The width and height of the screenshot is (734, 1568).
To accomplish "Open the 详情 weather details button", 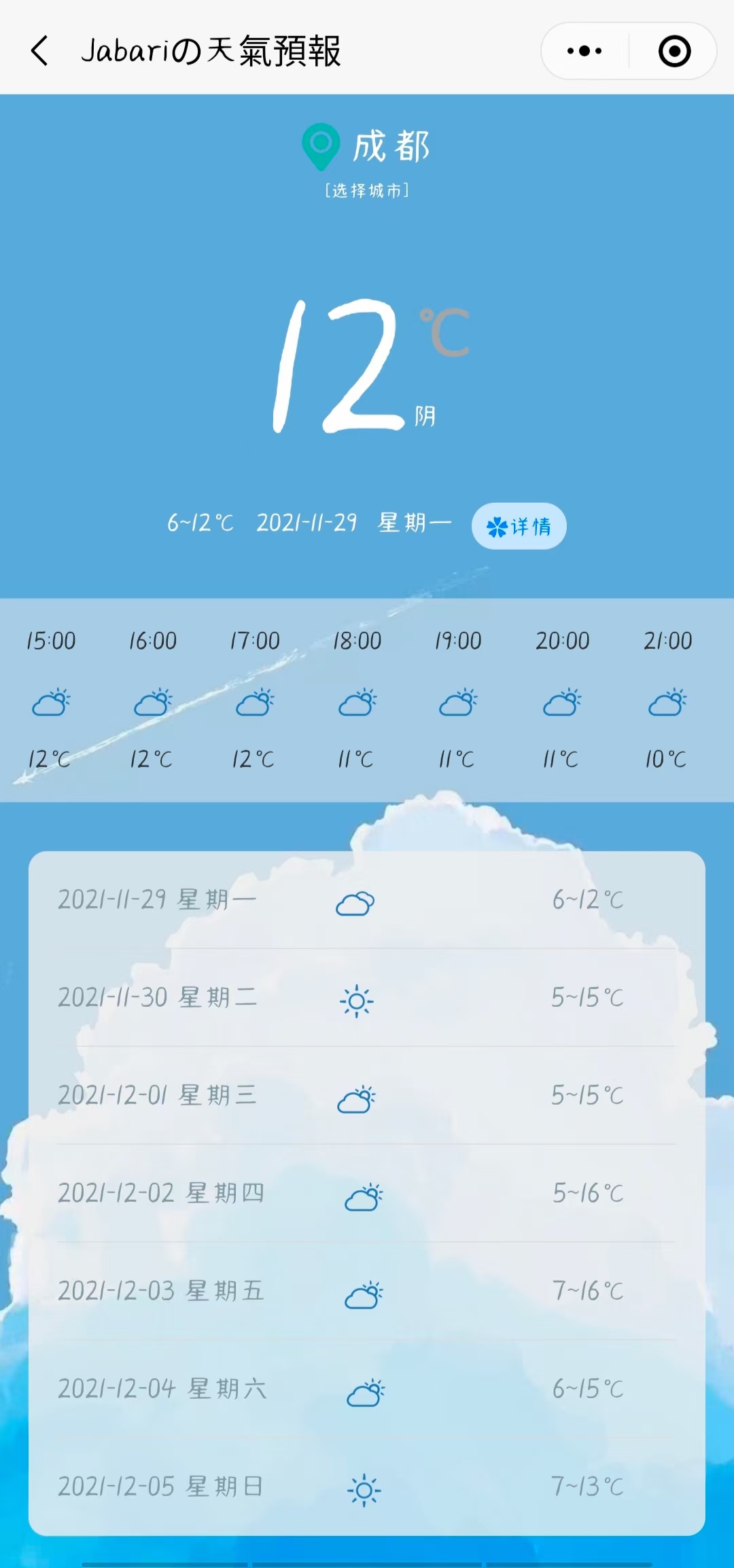I will [519, 526].
